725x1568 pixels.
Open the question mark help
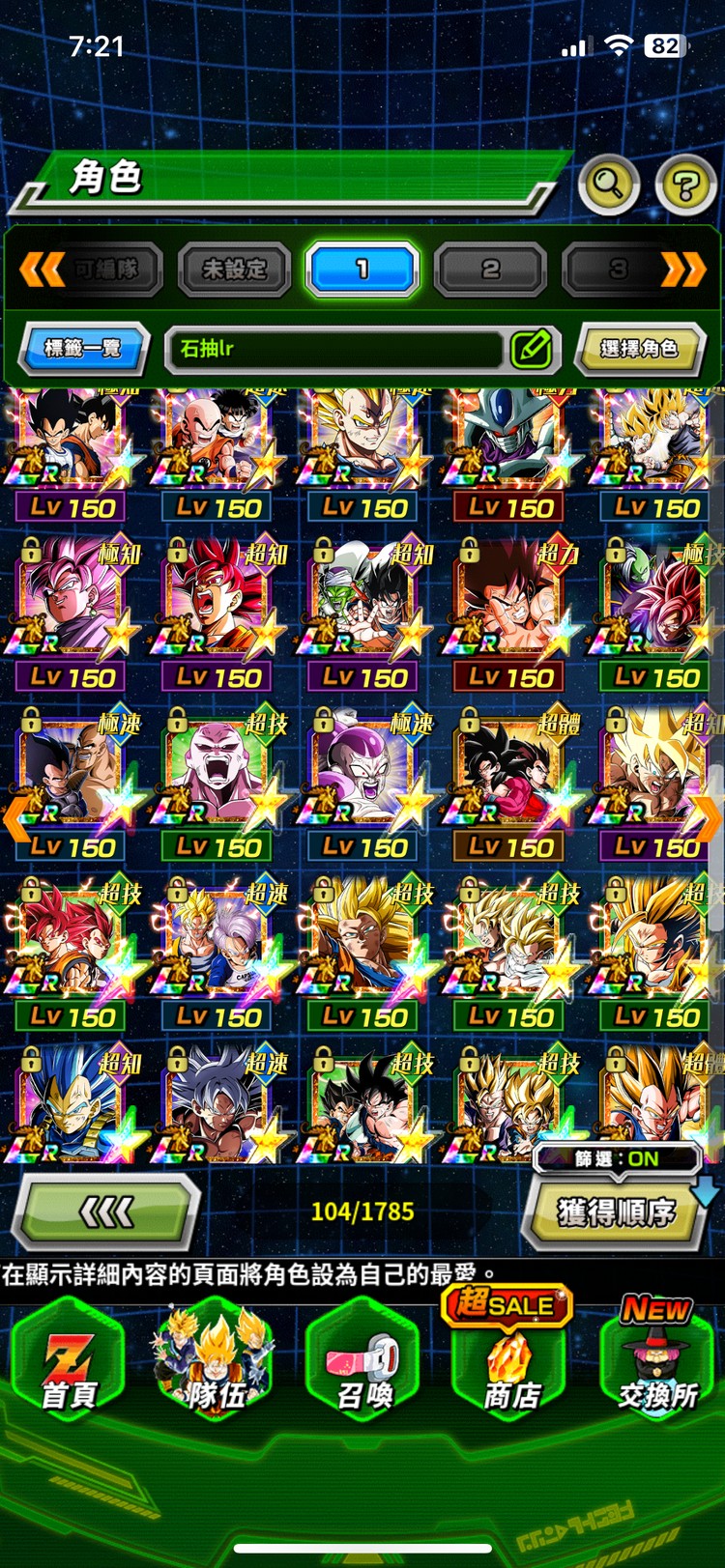pyautogui.click(x=684, y=185)
